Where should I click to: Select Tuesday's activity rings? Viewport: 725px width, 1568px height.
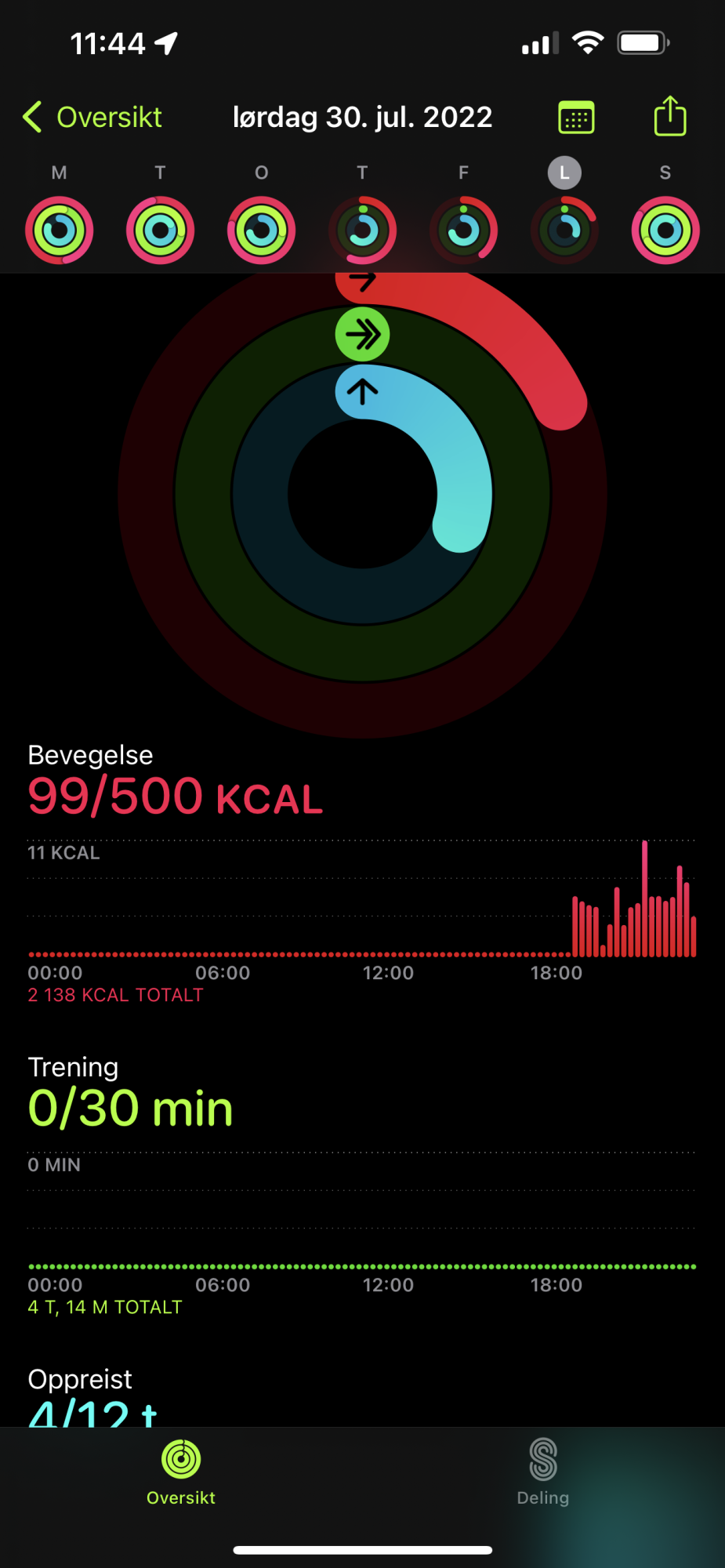tap(160, 230)
